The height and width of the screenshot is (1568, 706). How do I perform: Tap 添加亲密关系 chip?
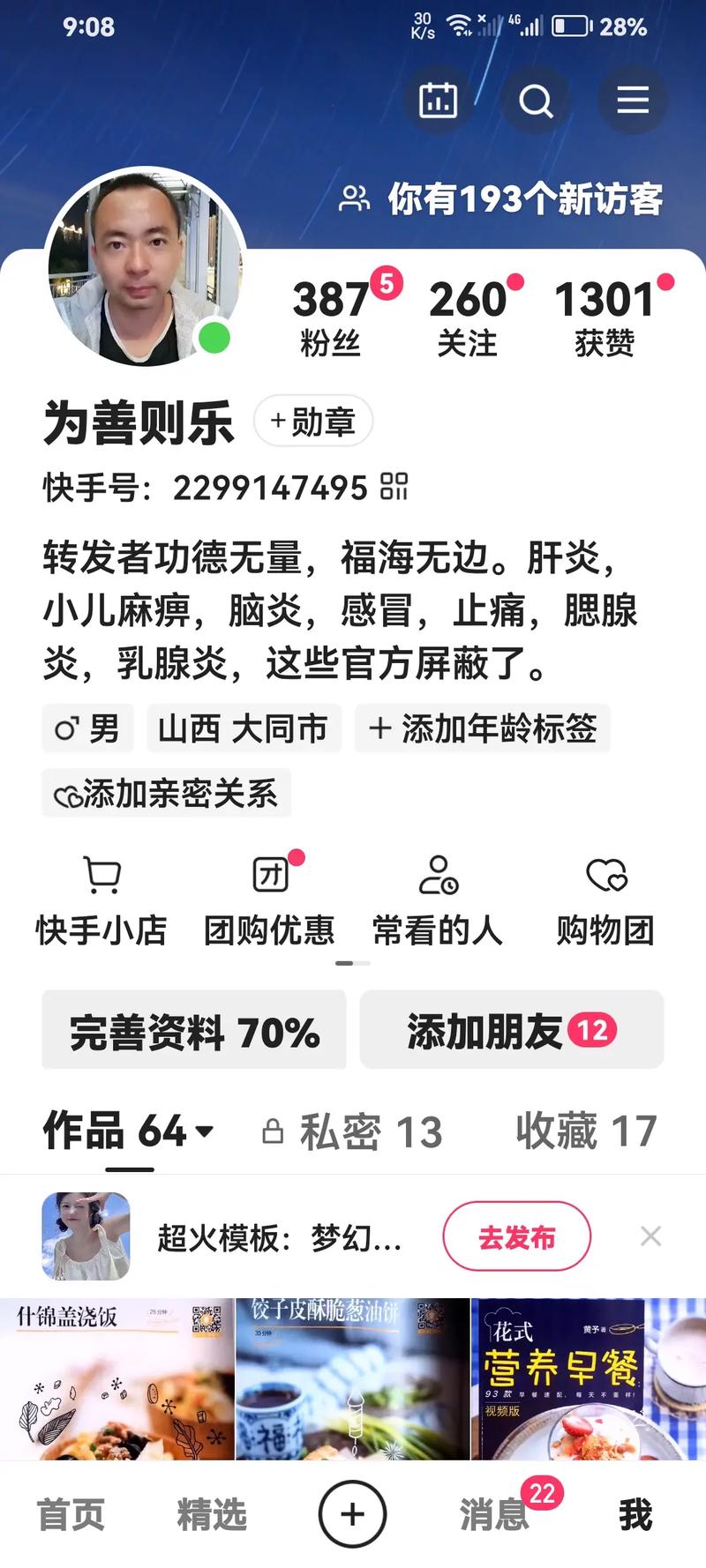[167, 794]
